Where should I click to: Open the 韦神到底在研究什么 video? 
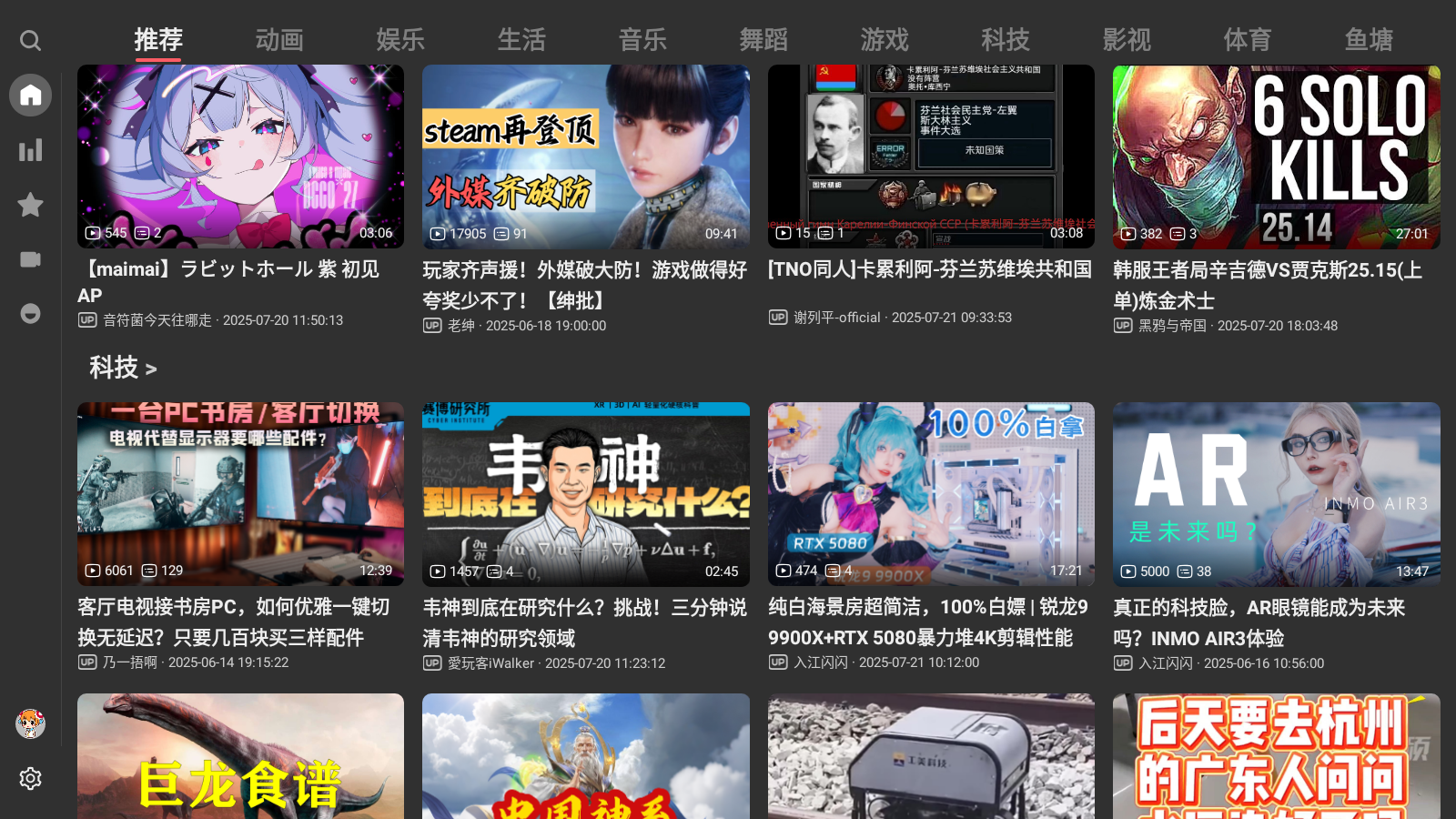point(585,494)
